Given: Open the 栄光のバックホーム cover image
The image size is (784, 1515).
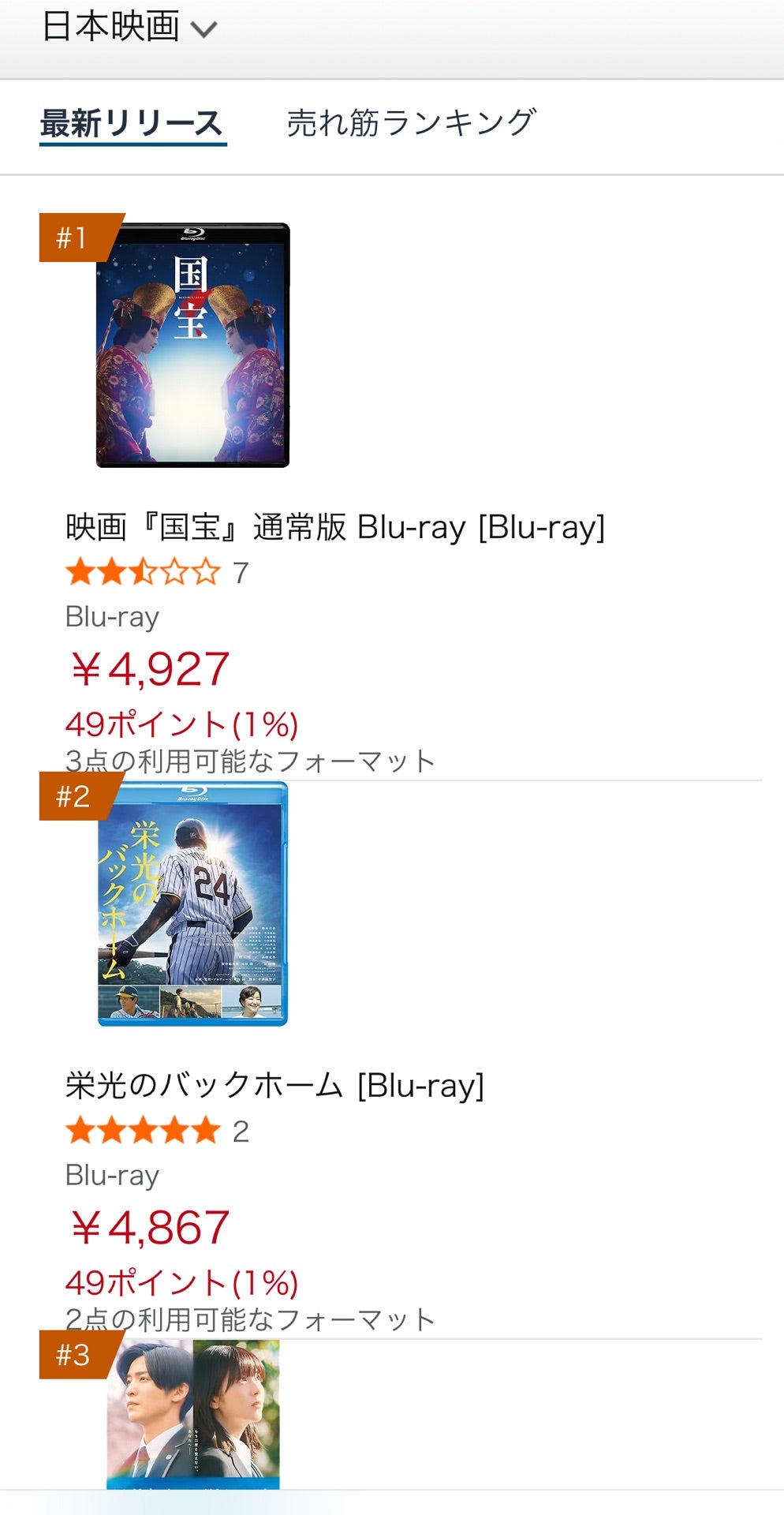Looking at the screenshot, I should [193, 903].
